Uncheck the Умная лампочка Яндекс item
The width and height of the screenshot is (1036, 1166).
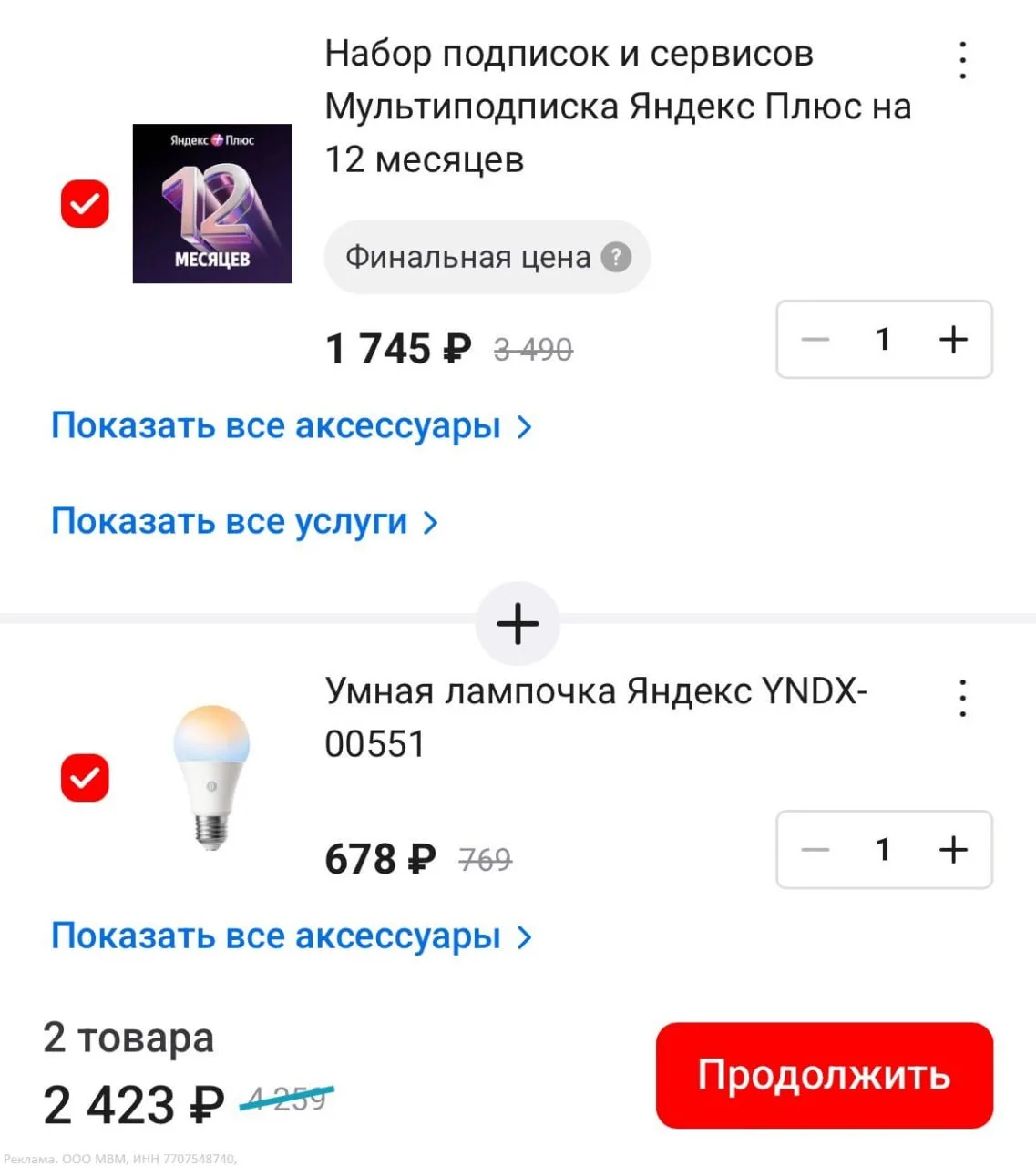click(85, 778)
